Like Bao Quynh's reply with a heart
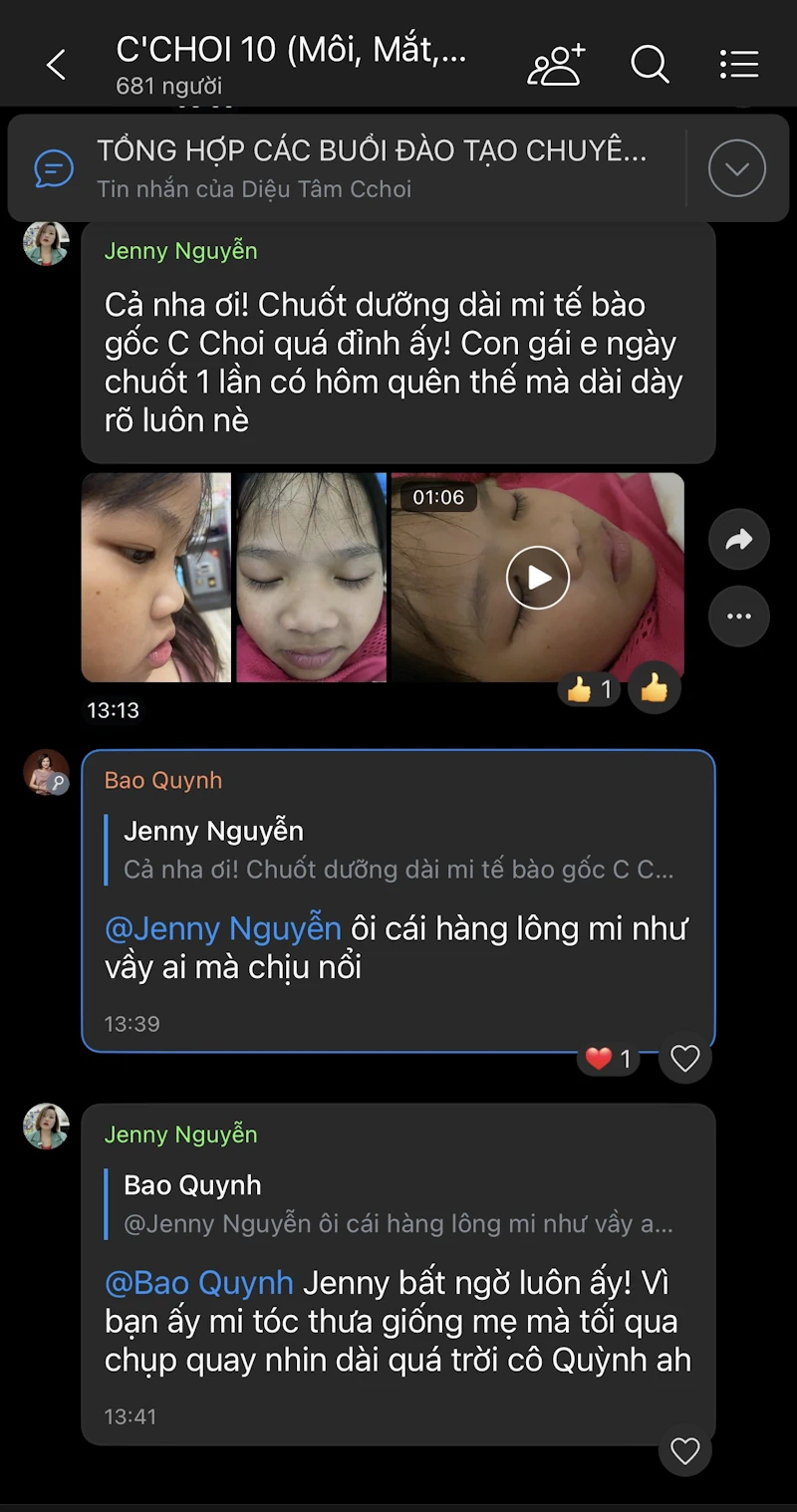 (685, 1059)
